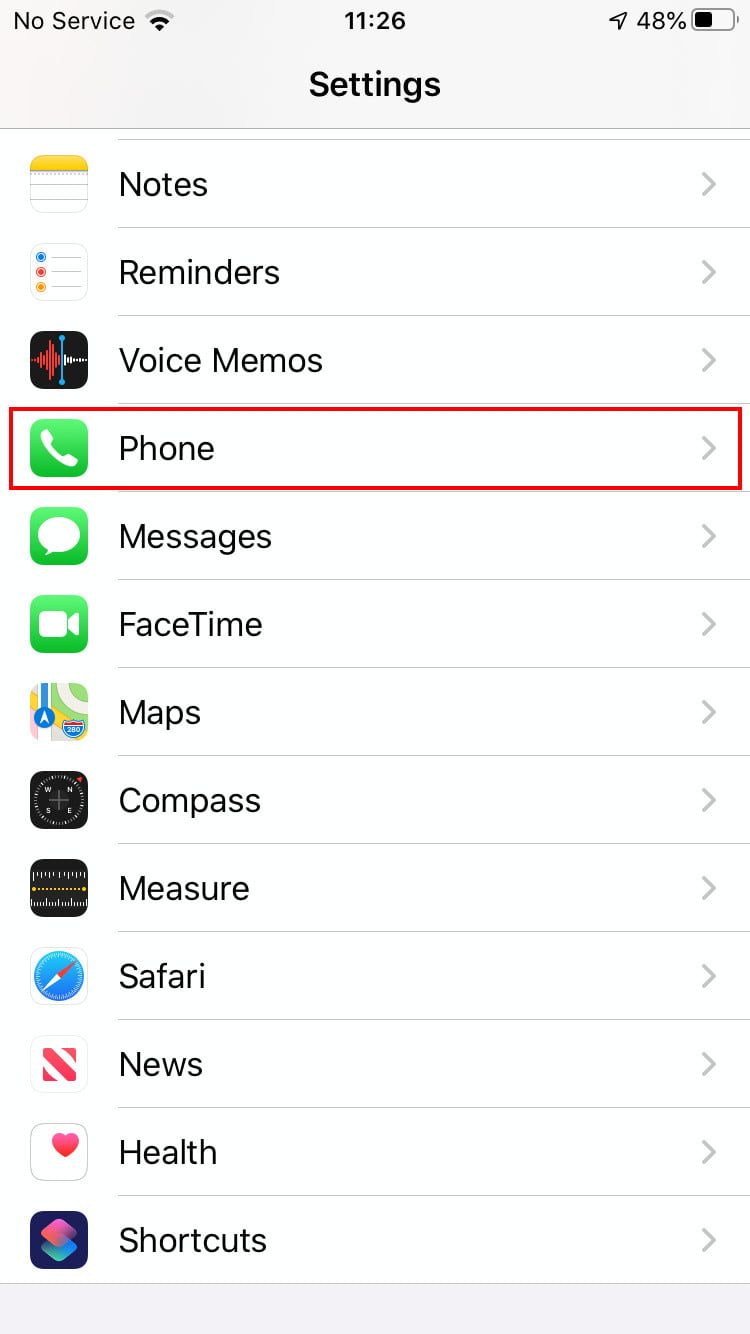Select Messages settings
This screenshot has width=750, height=1334.
375,536
